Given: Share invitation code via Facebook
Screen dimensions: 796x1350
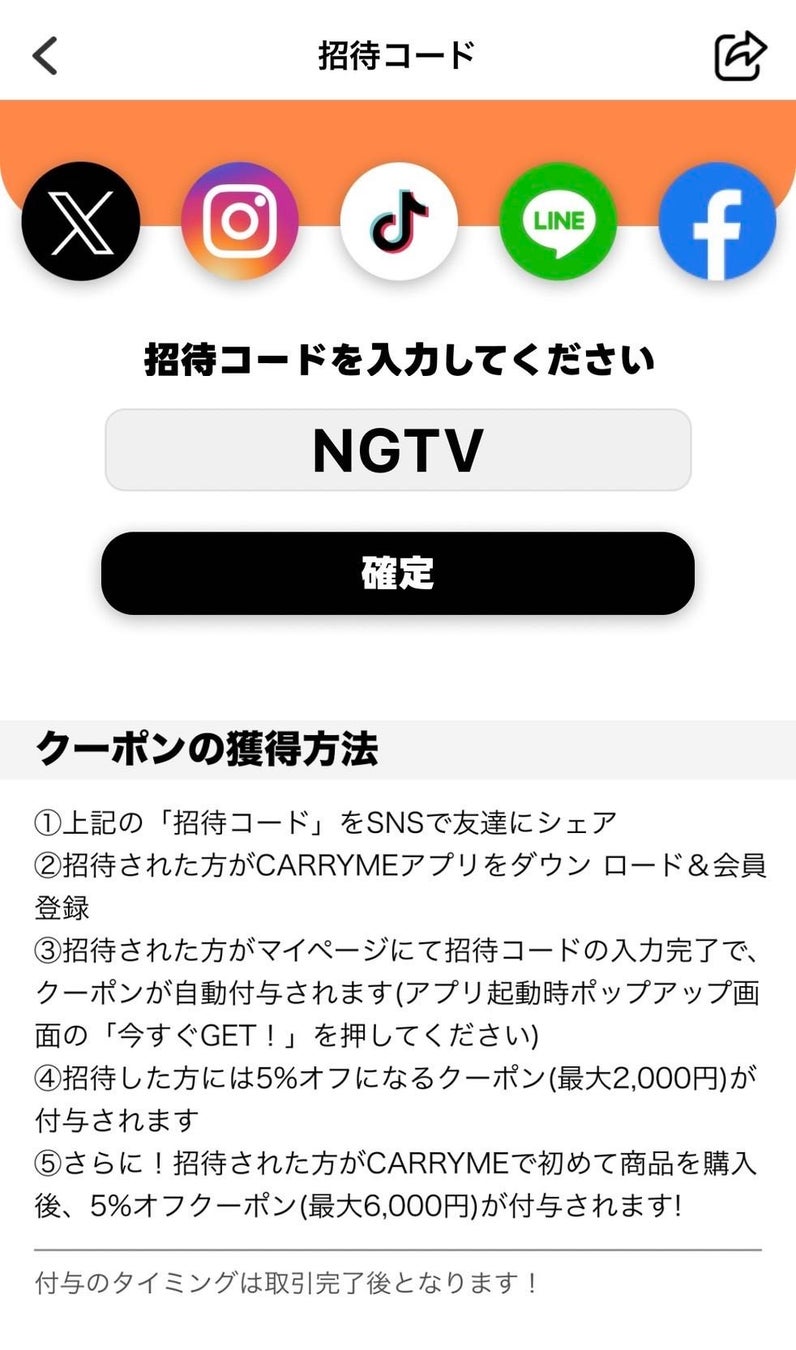Looking at the screenshot, I should pyautogui.click(x=716, y=221).
